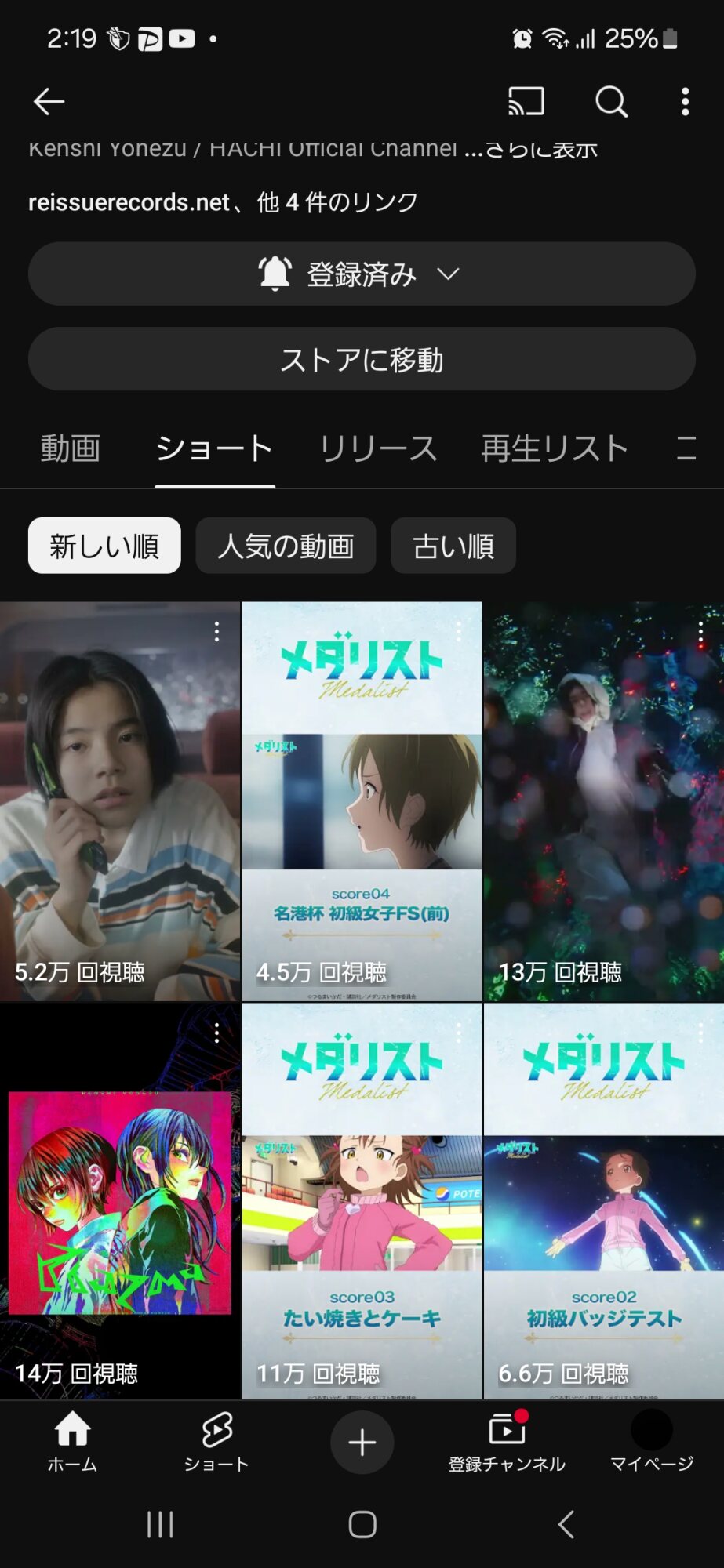Tap the ストアに移動 button
Screen dimensions: 724x1568
coord(362,359)
